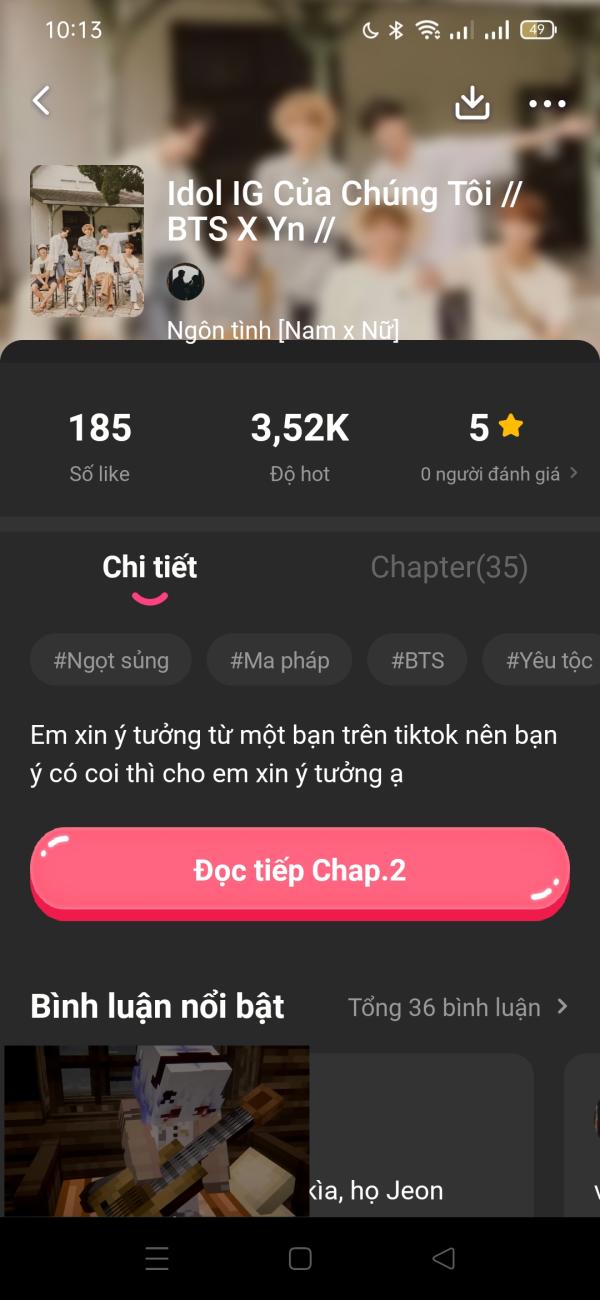
Task: View the story cover image
Action: click(87, 240)
